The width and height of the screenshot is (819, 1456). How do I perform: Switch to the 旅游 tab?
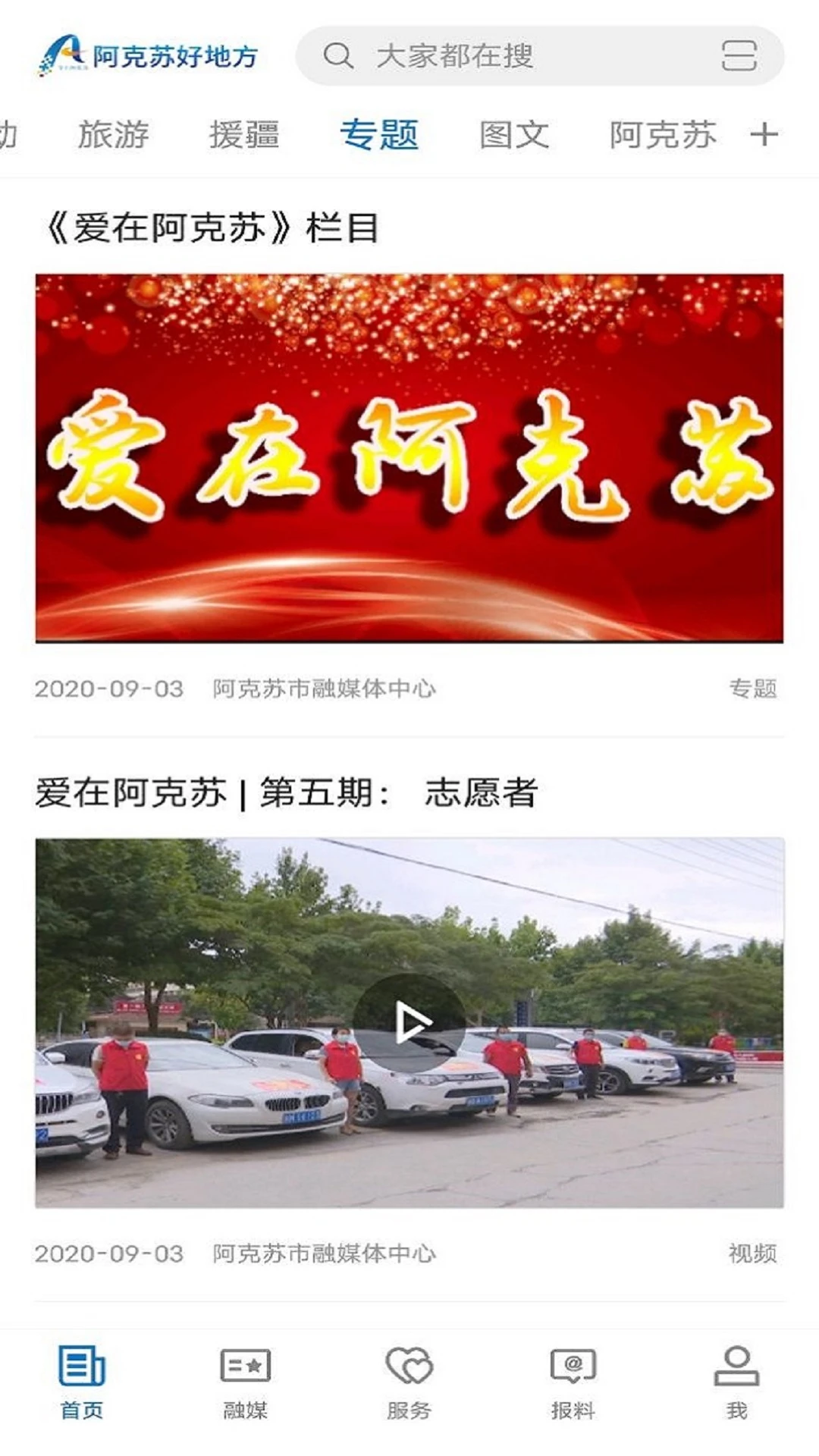pyautogui.click(x=114, y=135)
